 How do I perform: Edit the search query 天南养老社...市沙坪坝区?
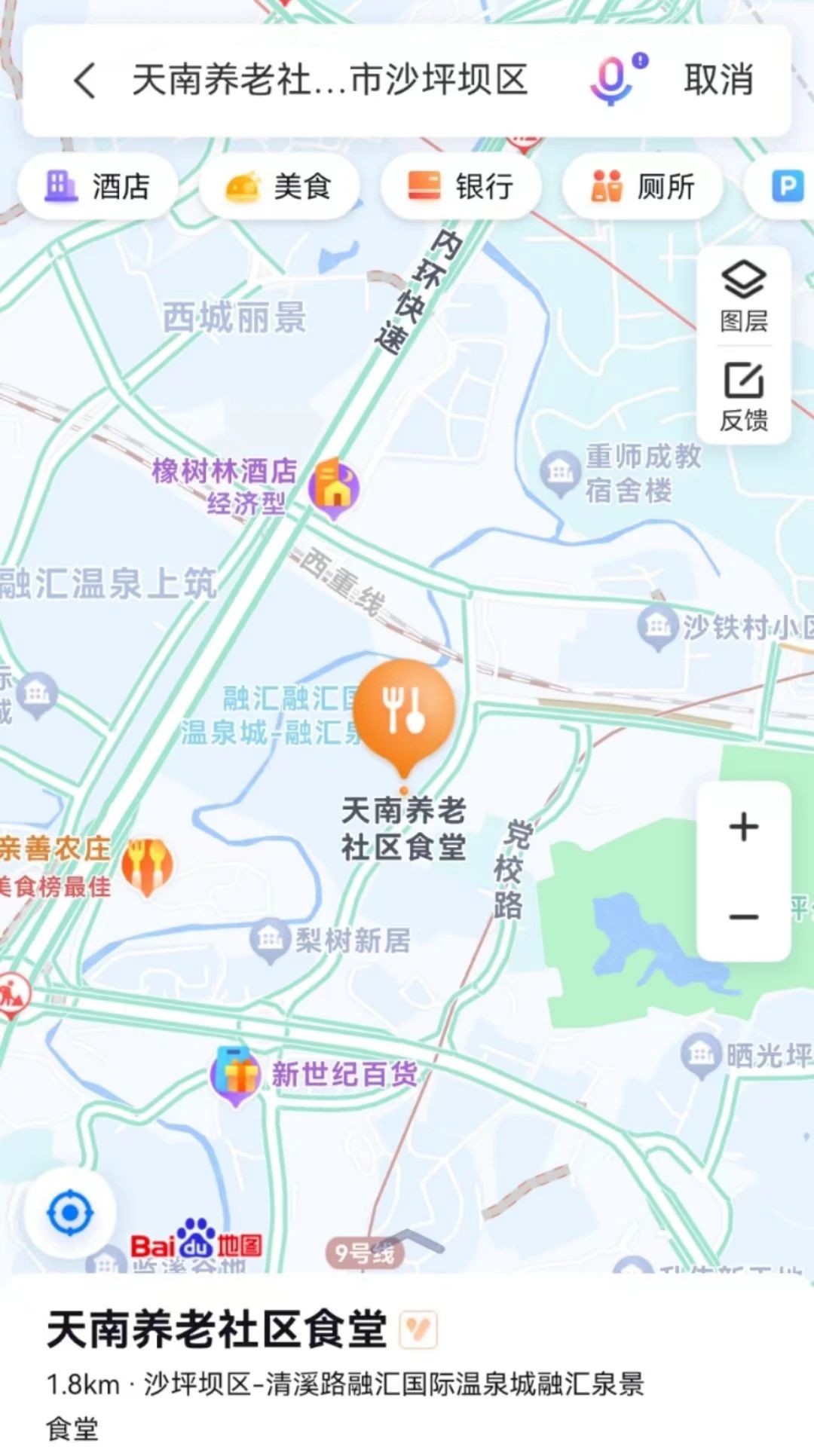(x=329, y=80)
